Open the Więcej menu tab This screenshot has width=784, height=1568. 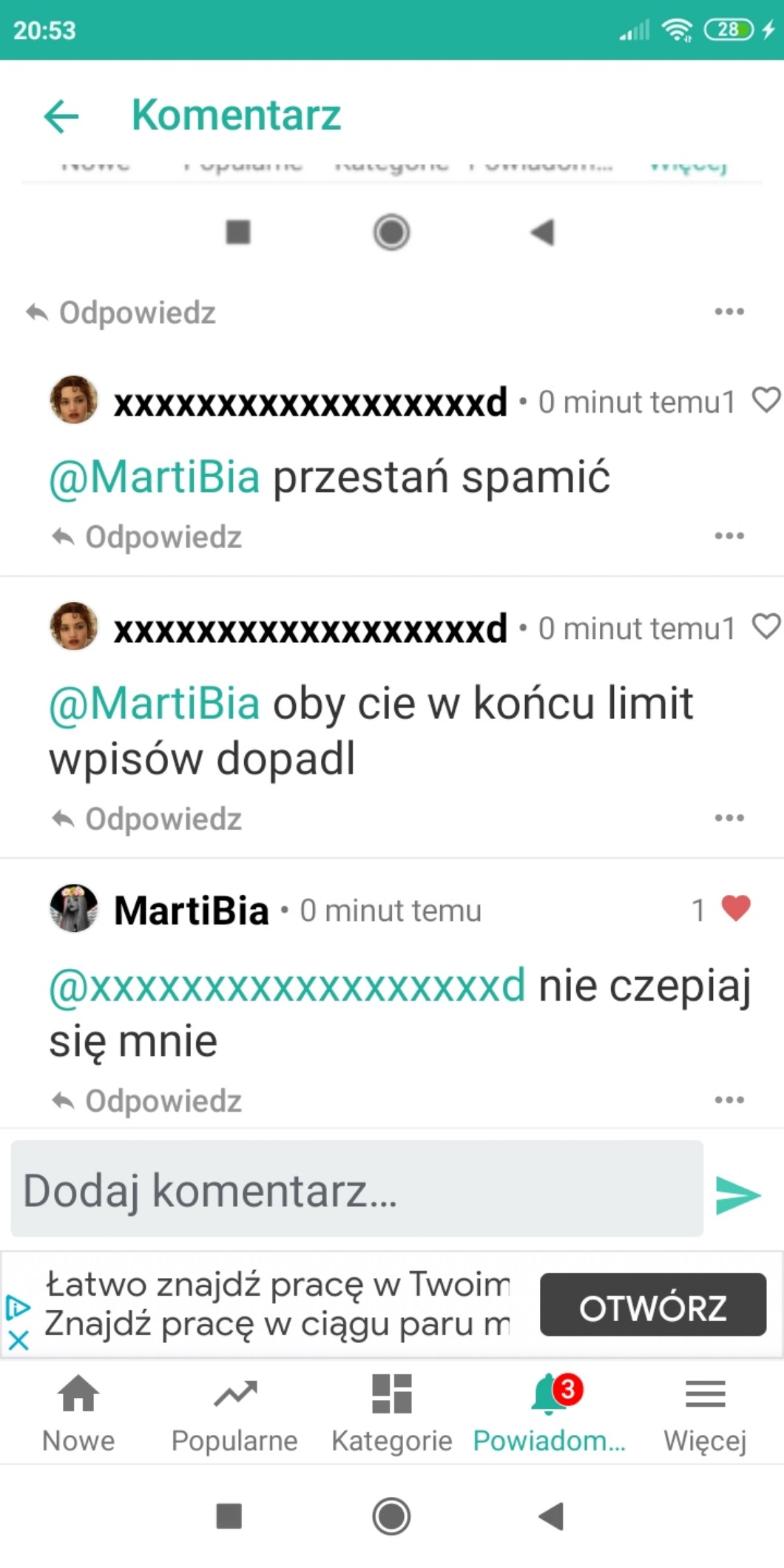[705, 1413]
